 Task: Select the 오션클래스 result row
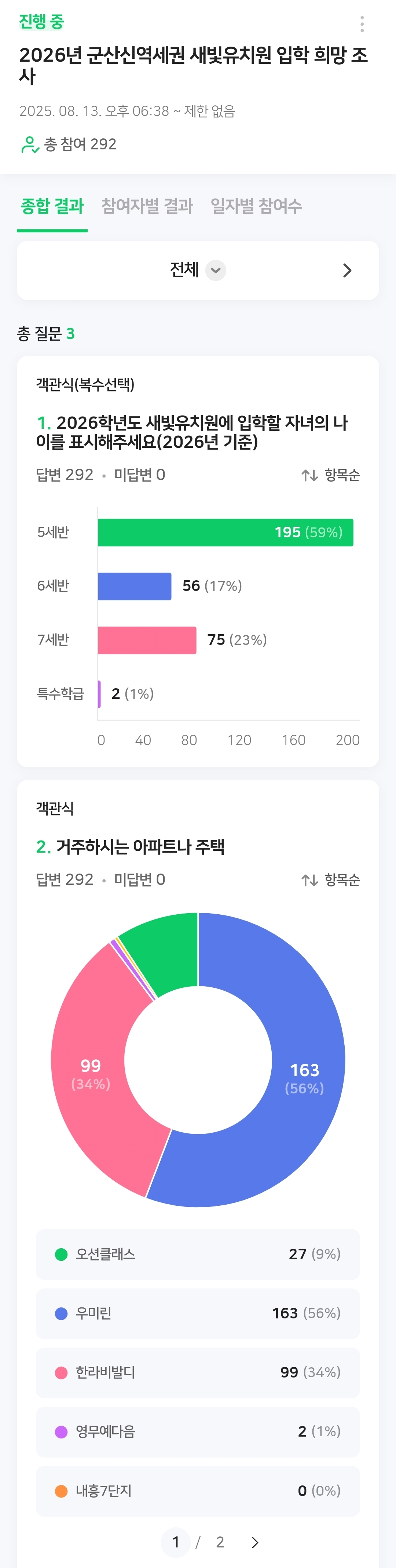pos(198,1254)
